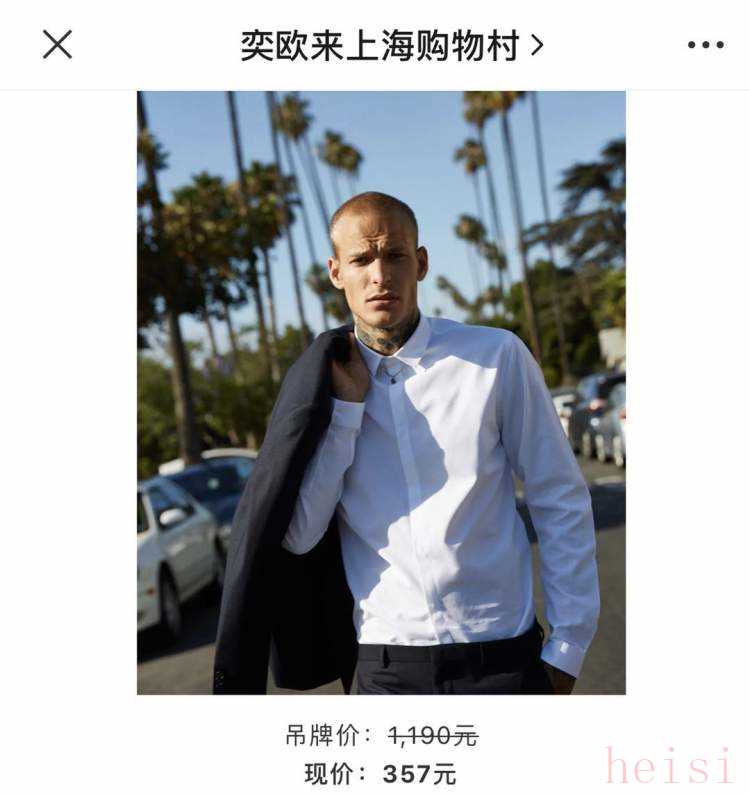Image resolution: width=750 pixels, height=796 pixels.
Task: Close the page with the X button
Action: pos(57,44)
